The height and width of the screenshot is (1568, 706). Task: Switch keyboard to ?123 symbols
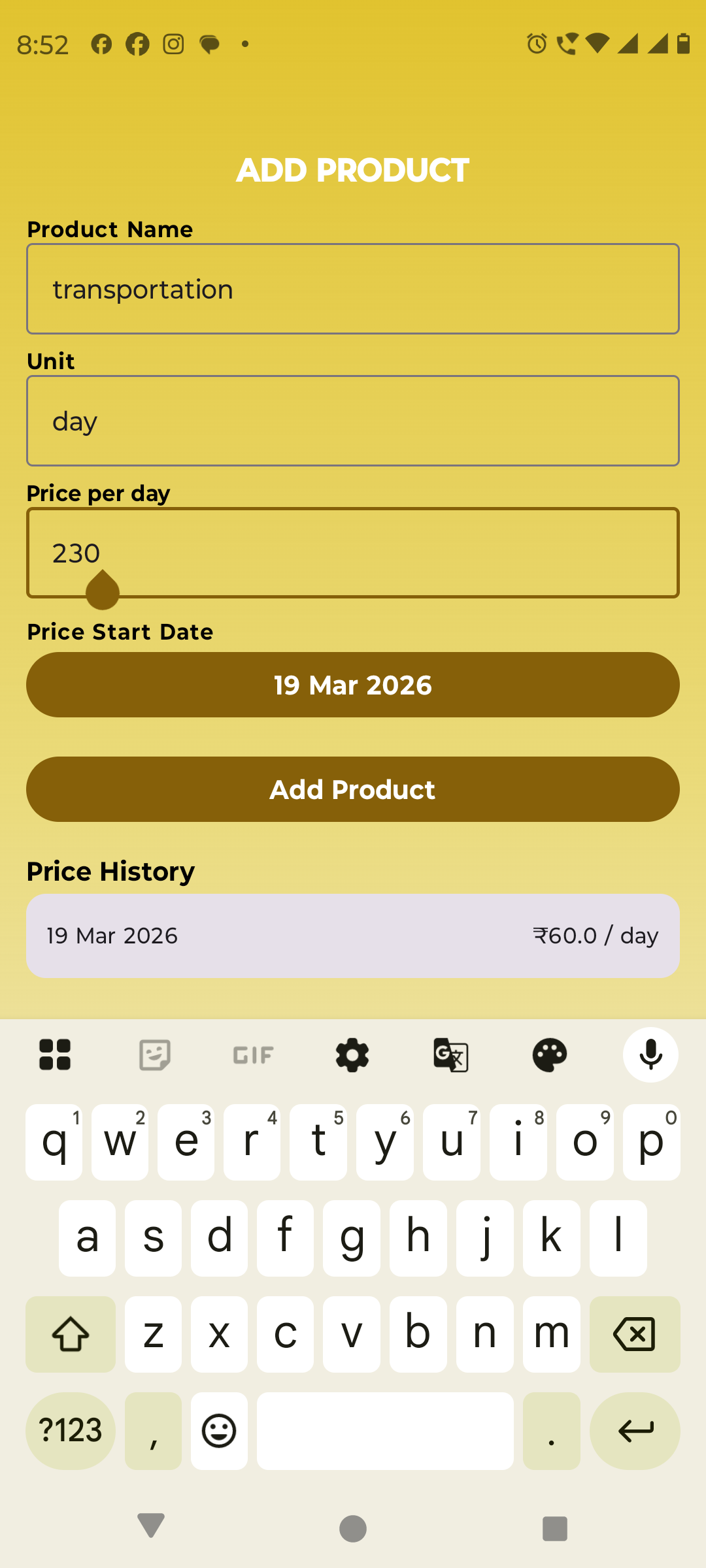tap(71, 1431)
